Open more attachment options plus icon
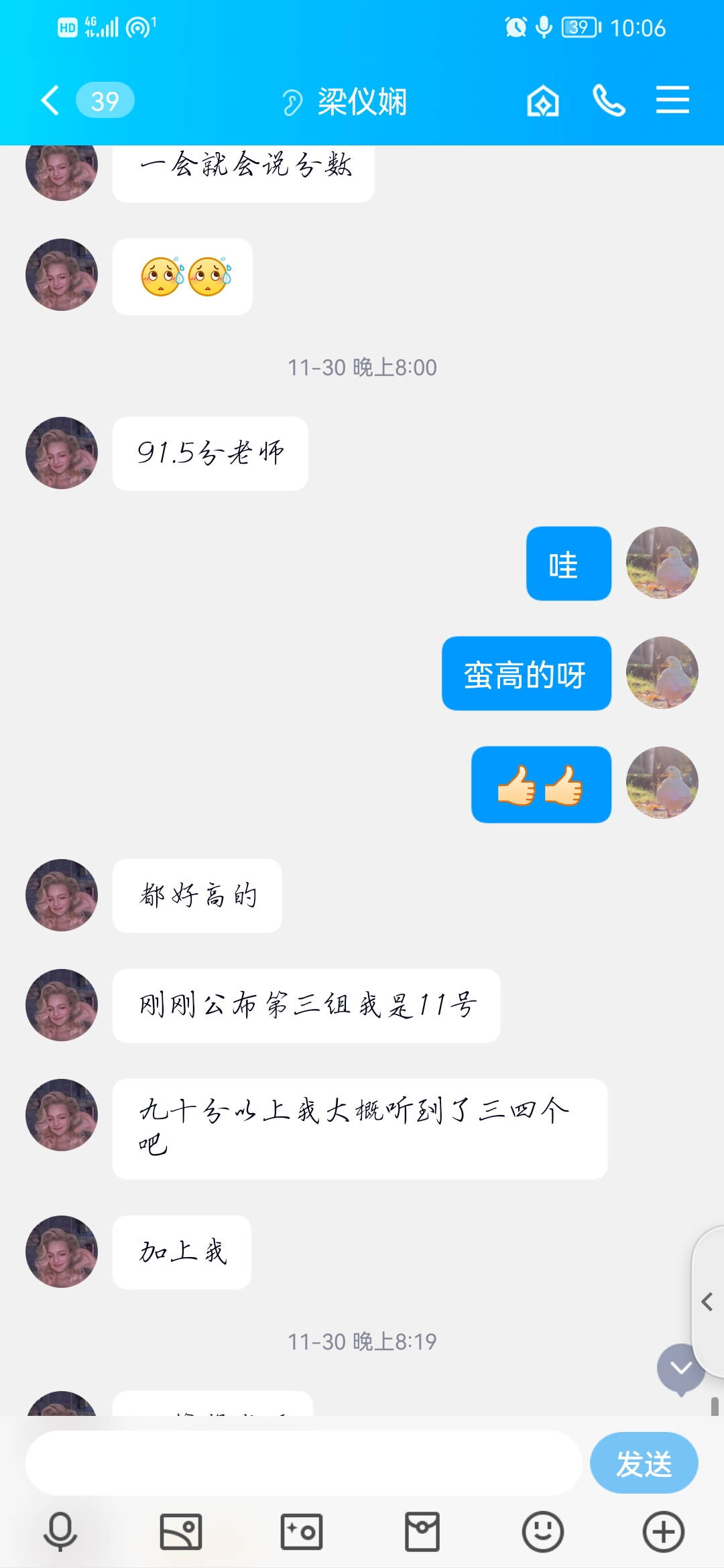Viewport: 724px width, 1568px height. click(663, 1531)
